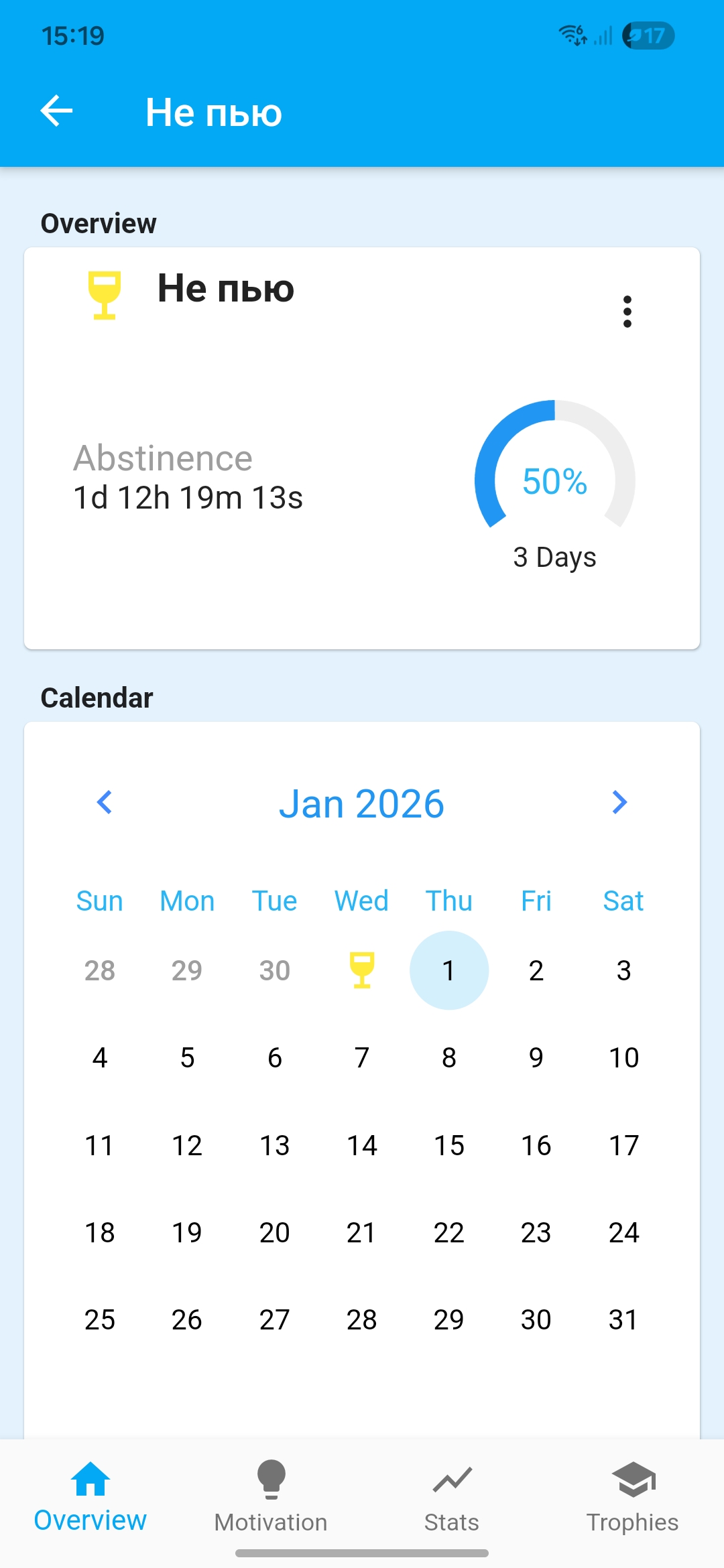Show the next calendar month

tap(619, 802)
